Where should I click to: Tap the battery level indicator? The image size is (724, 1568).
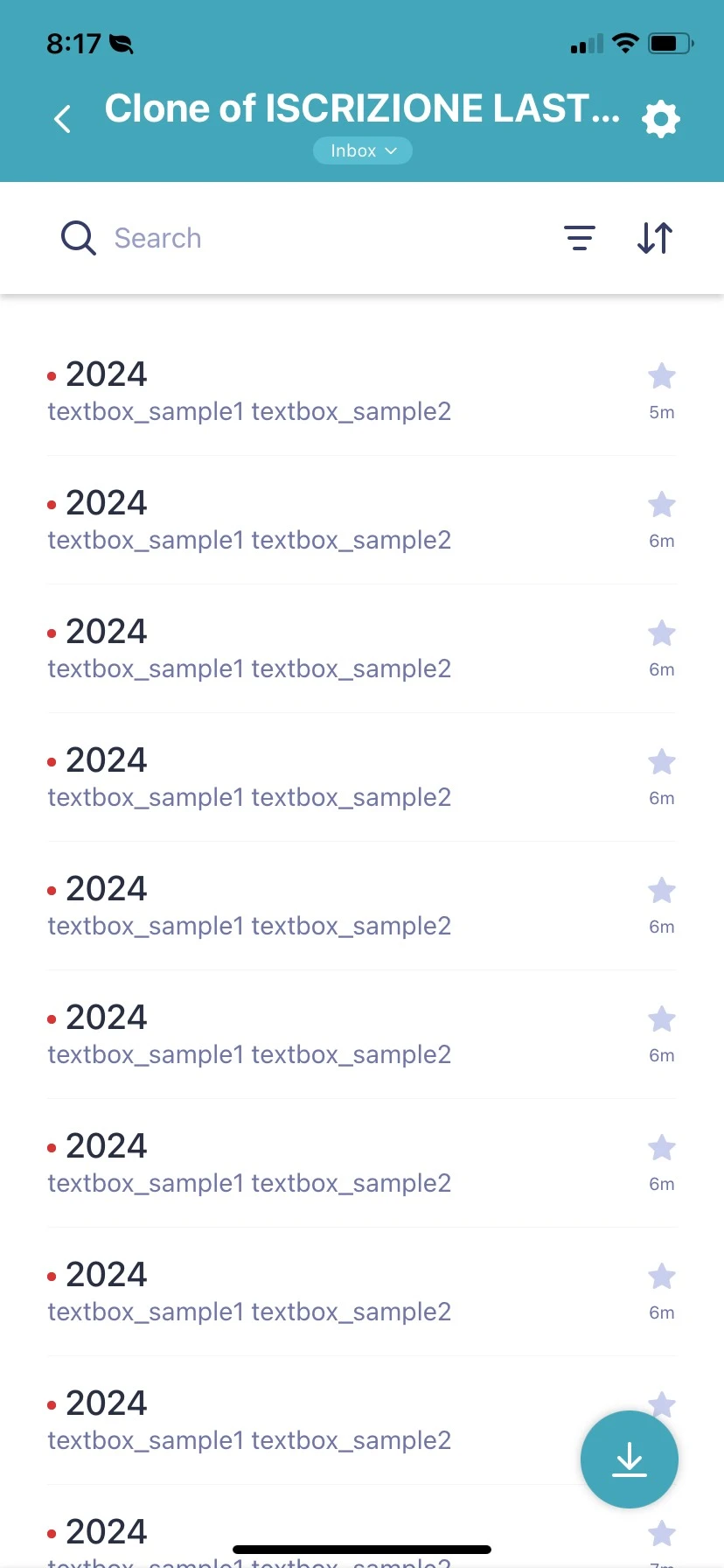point(670,42)
